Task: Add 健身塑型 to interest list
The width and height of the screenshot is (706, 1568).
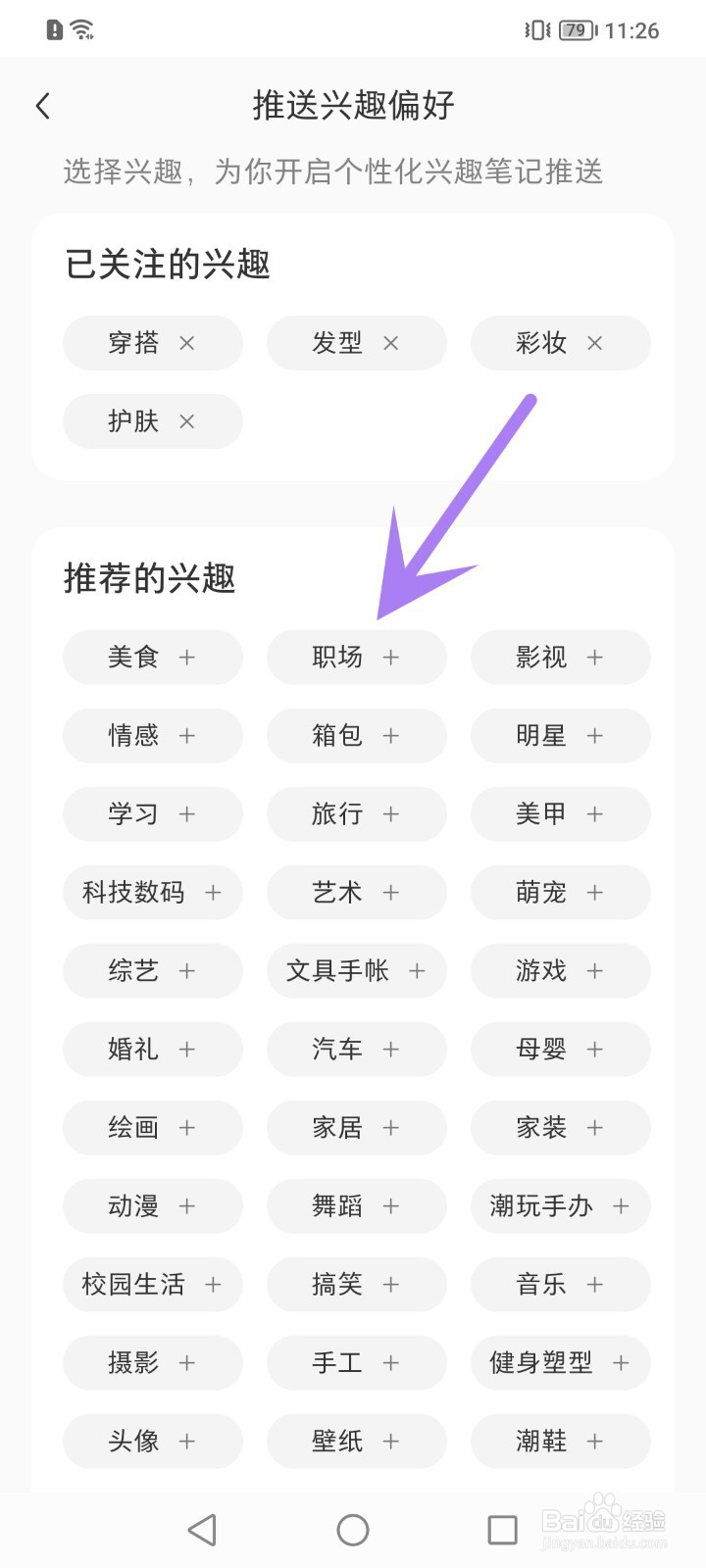Action: (x=560, y=1362)
